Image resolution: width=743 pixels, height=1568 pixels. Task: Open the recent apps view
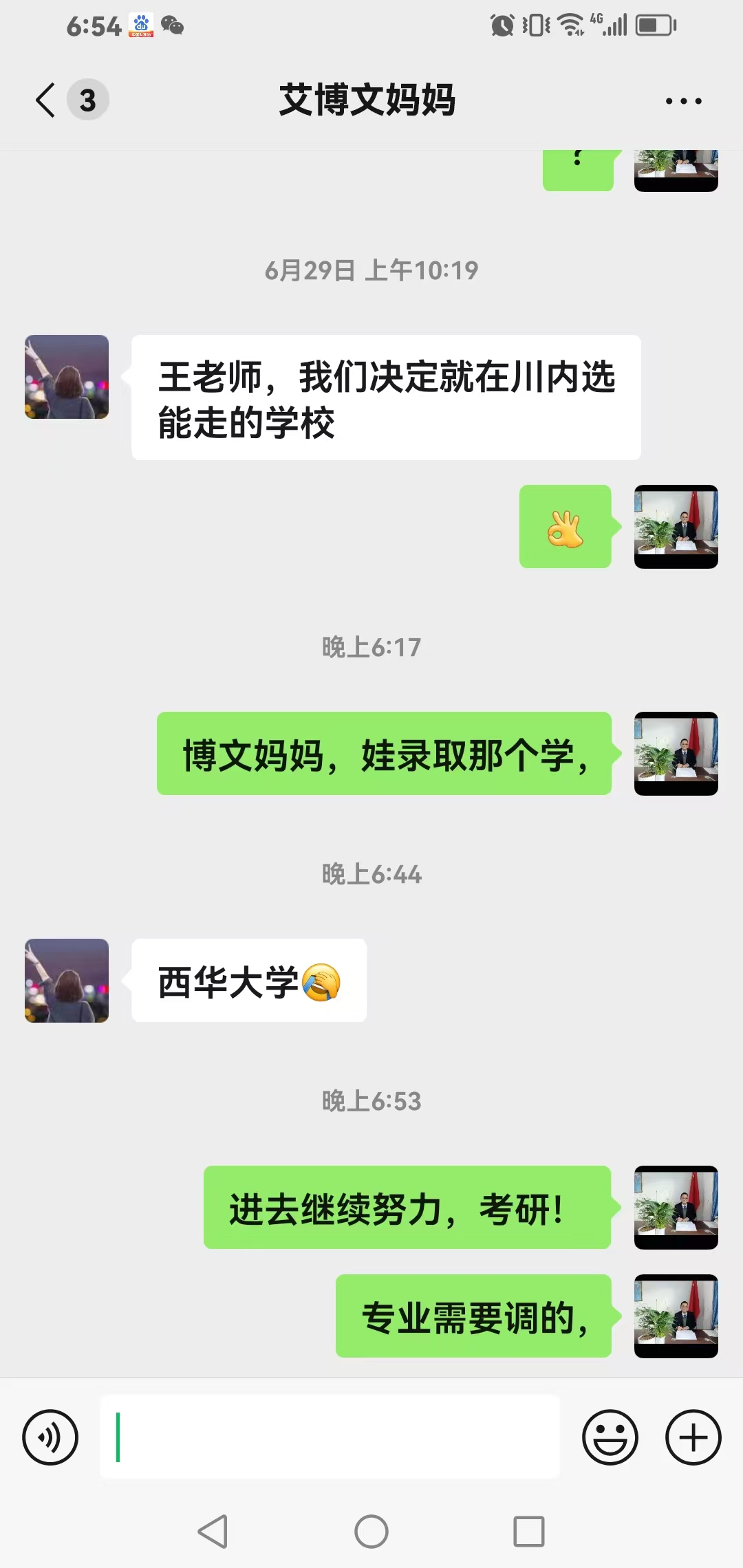click(x=528, y=1532)
